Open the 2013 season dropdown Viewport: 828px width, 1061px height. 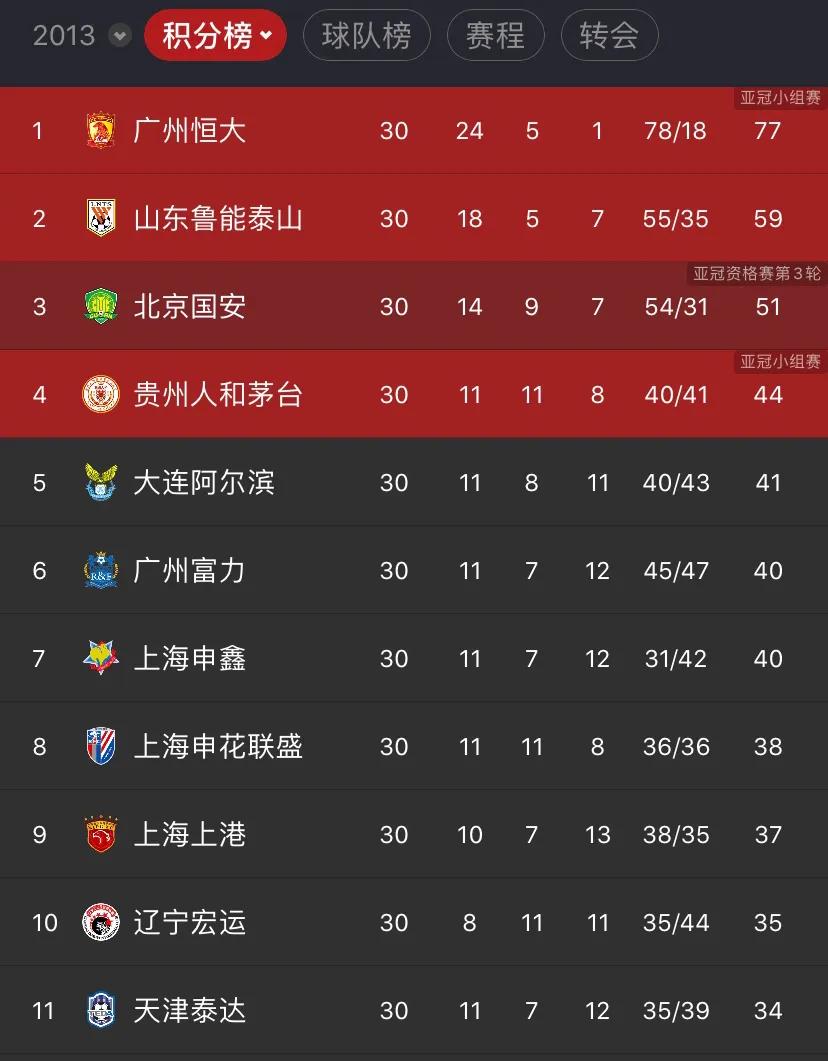pos(80,36)
